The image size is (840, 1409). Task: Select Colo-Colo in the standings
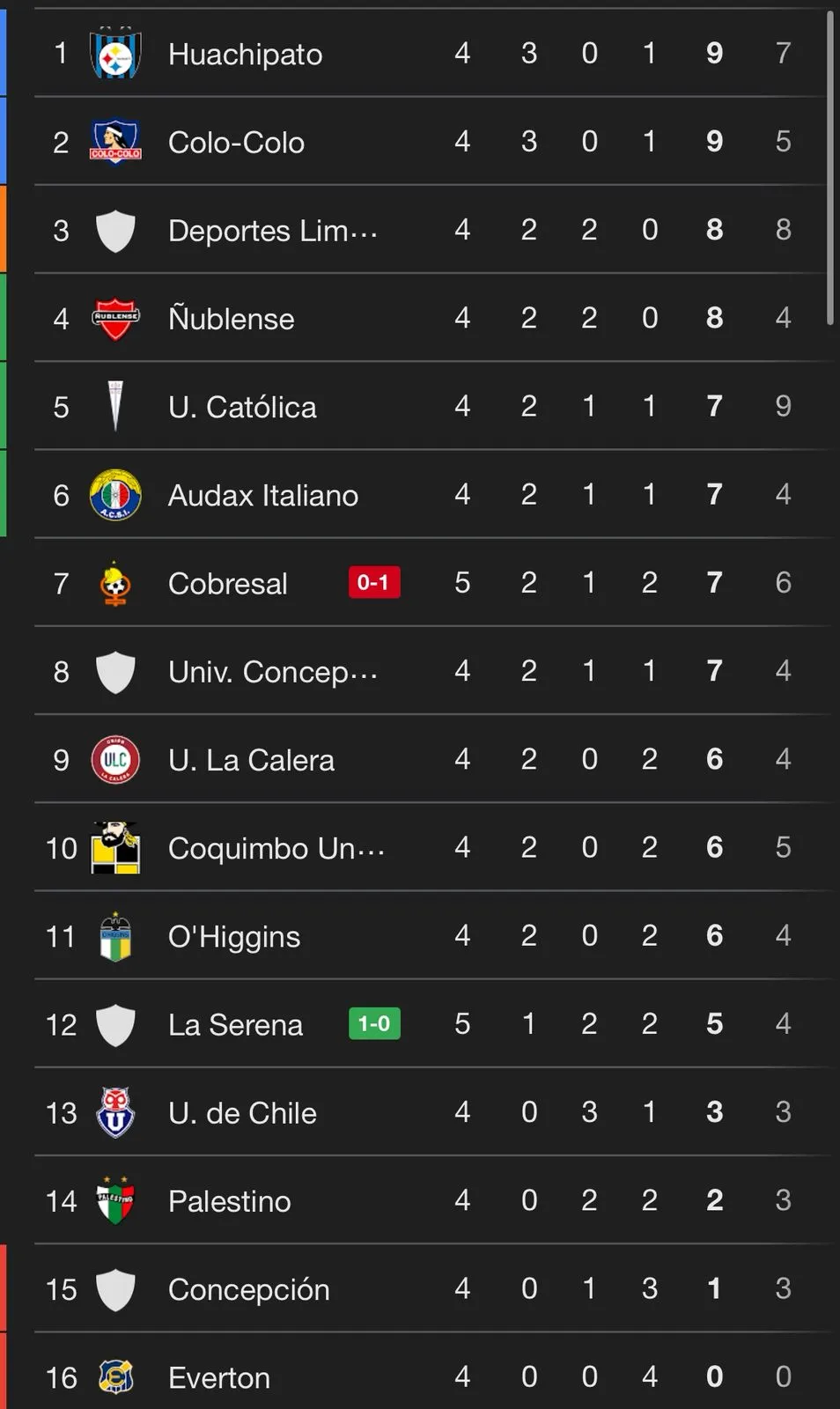coord(236,142)
